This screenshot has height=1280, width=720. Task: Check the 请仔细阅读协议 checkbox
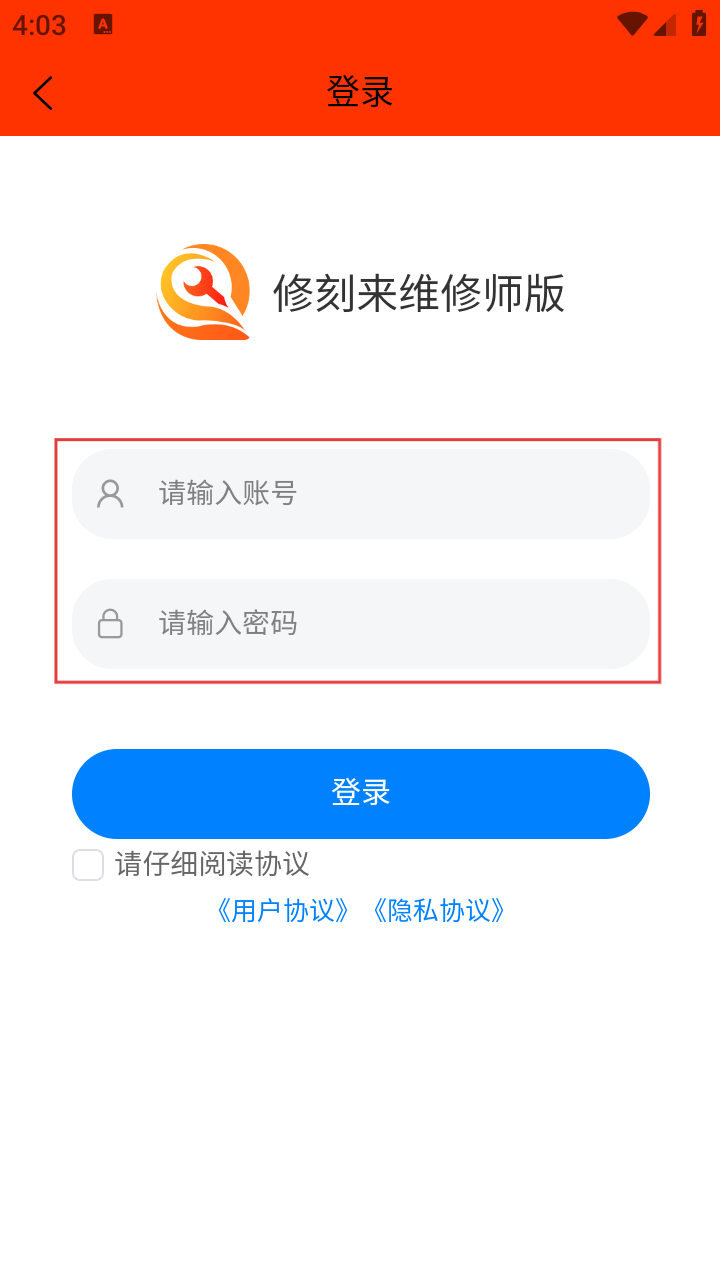pyautogui.click(x=88, y=865)
